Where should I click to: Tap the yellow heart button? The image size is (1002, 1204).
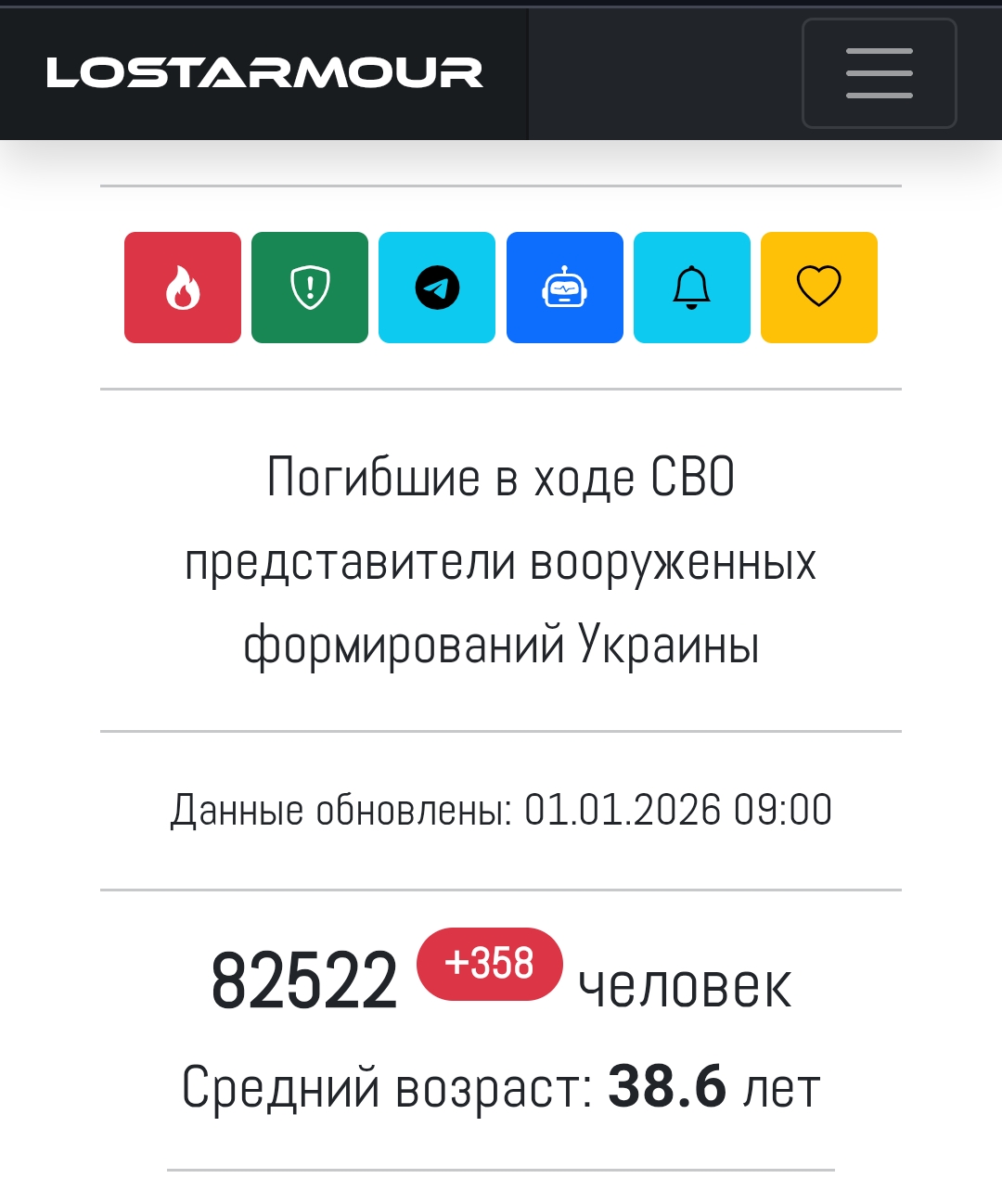tap(818, 288)
